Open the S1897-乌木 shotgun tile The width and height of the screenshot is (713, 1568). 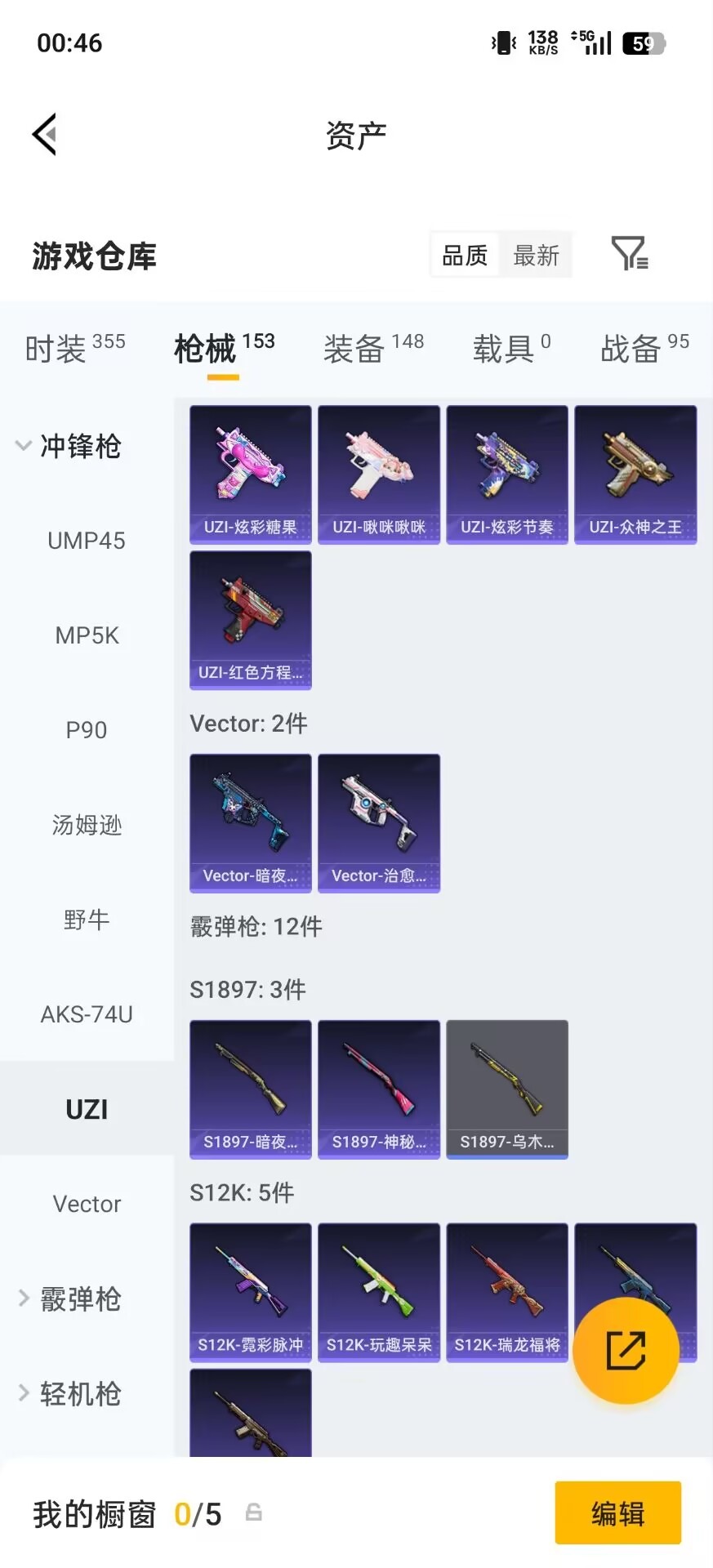click(507, 1089)
